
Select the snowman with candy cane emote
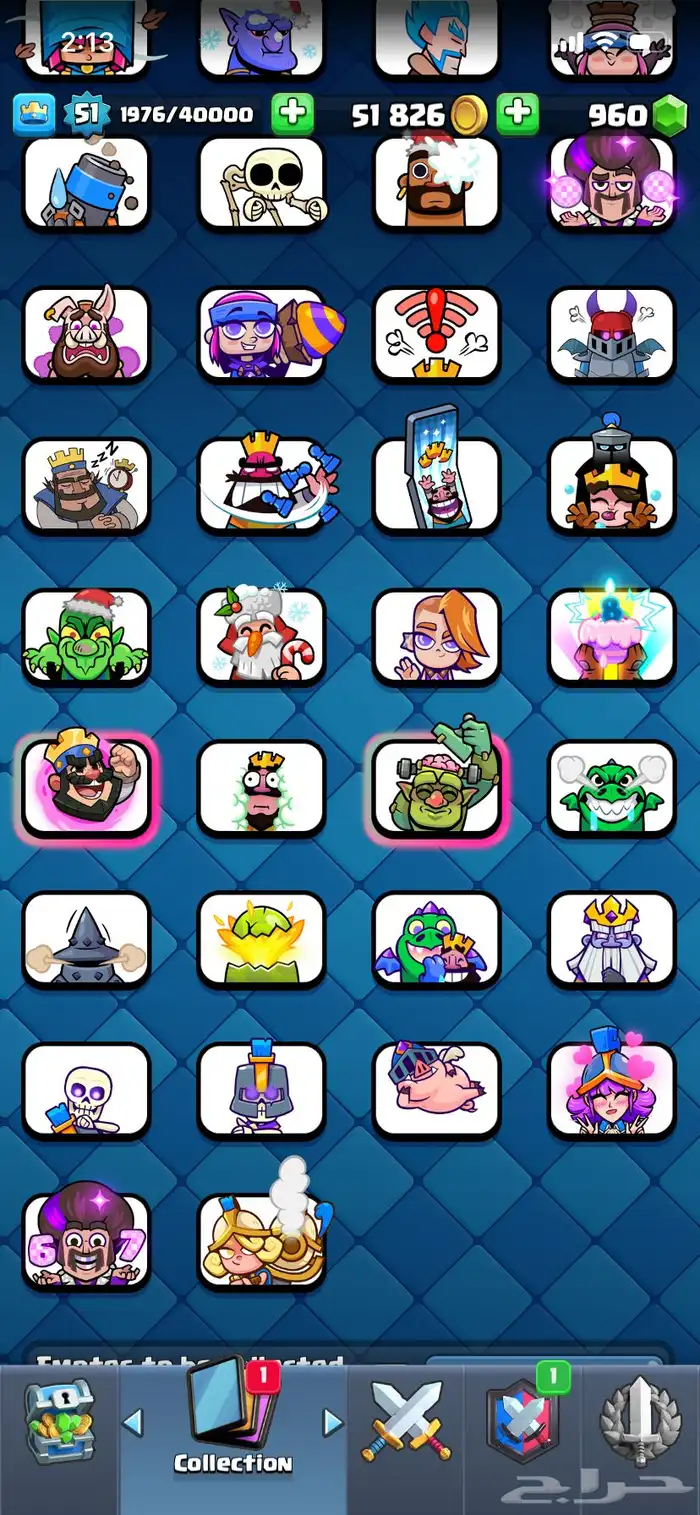(x=262, y=636)
